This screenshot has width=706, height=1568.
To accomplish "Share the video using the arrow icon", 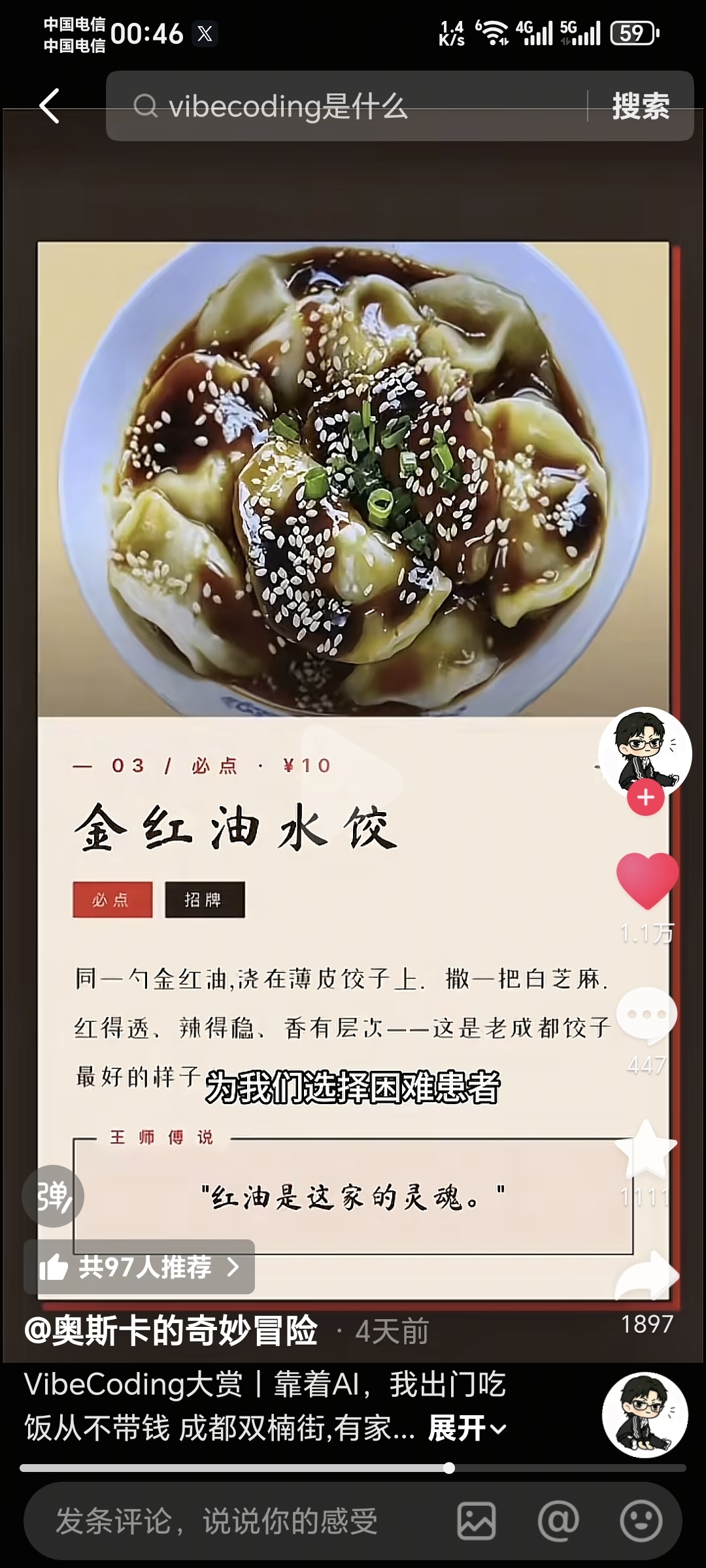I will tap(647, 1275).
